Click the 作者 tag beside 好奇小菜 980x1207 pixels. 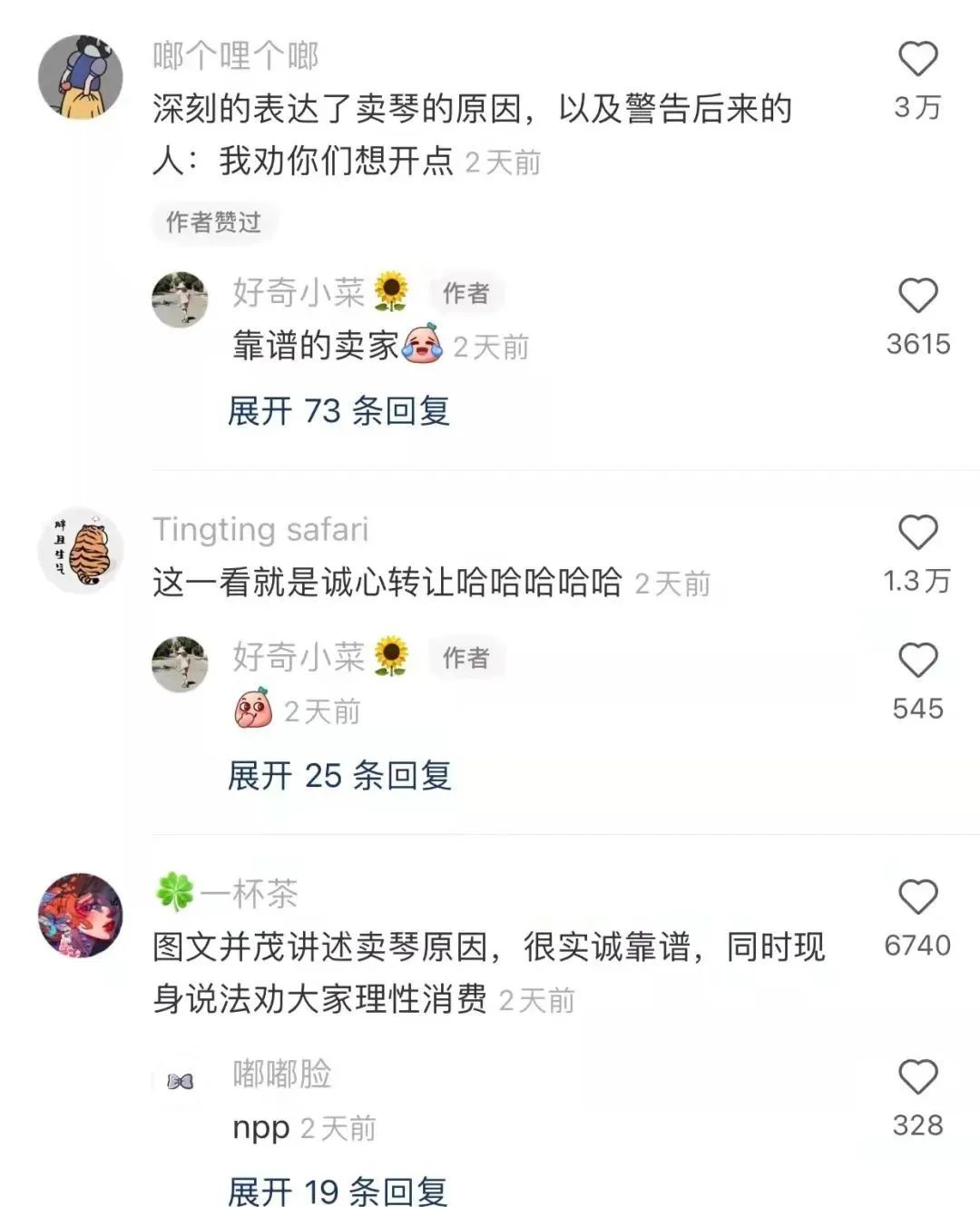pyautogui.click(x=465, y=292)
